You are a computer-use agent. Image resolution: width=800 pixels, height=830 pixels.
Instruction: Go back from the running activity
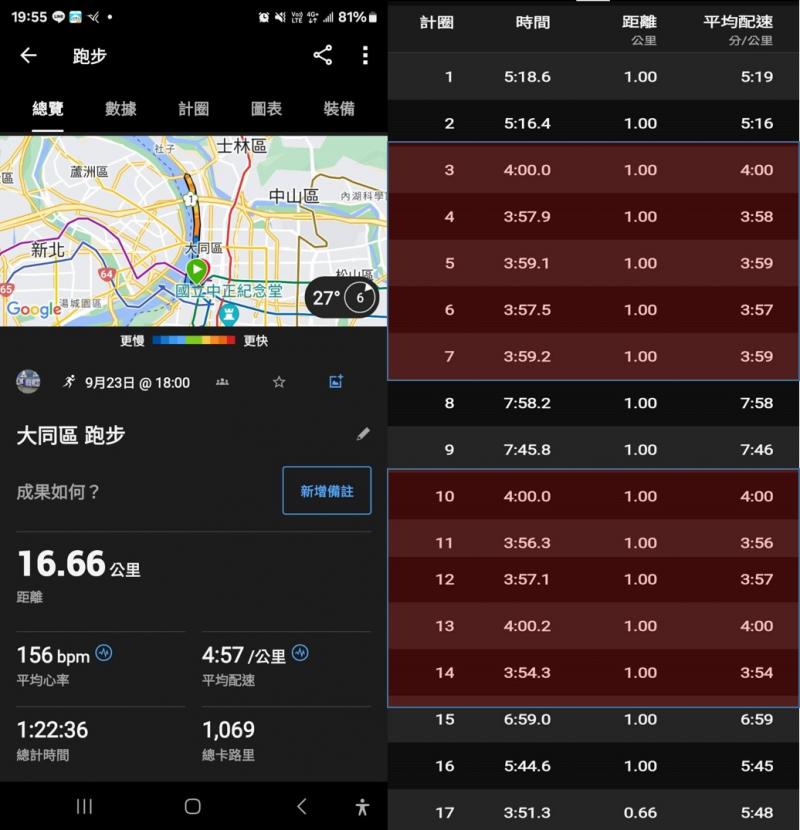point(28,56)
